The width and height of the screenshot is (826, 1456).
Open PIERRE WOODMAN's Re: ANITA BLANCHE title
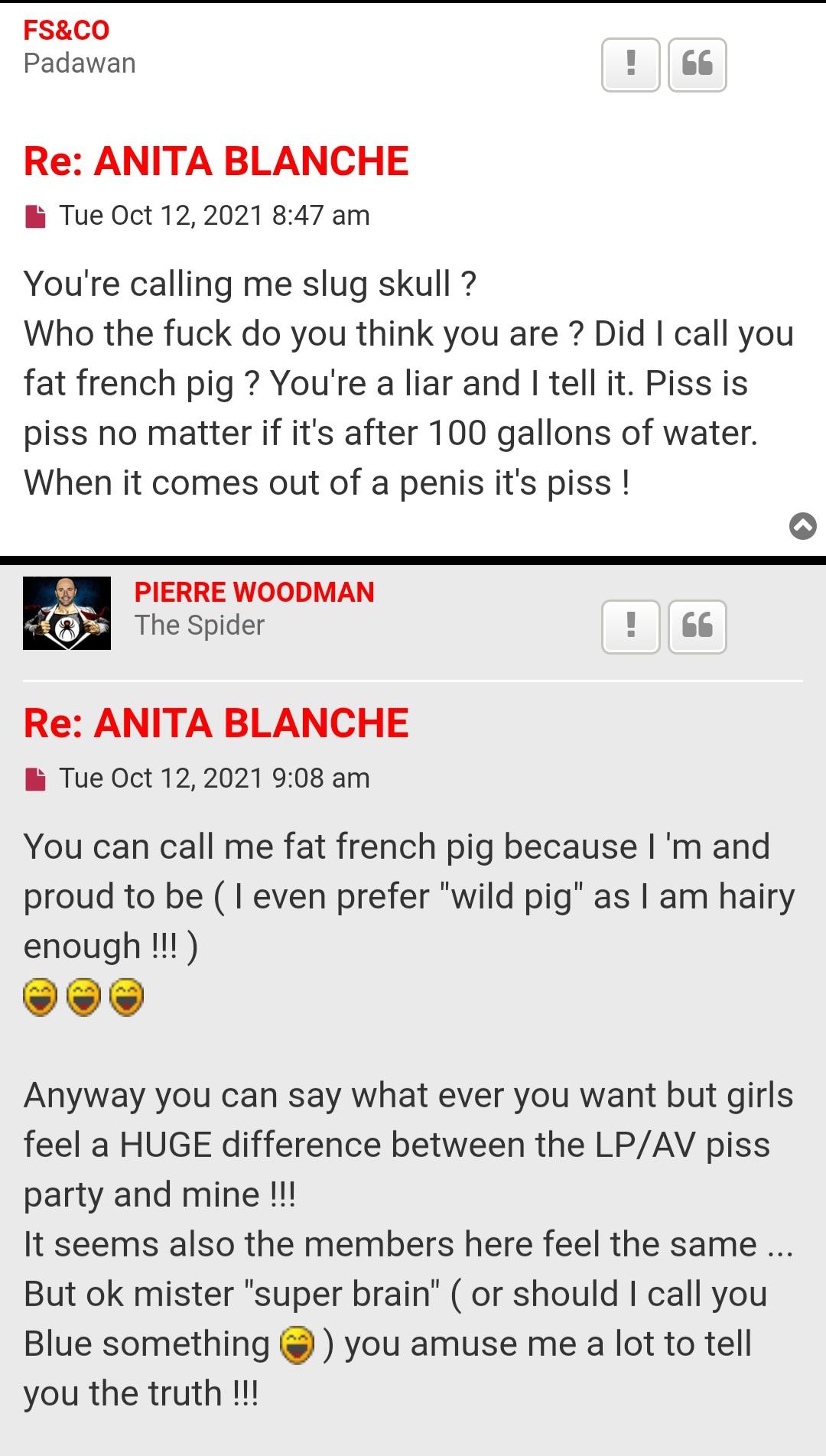(x=216, y=723)
